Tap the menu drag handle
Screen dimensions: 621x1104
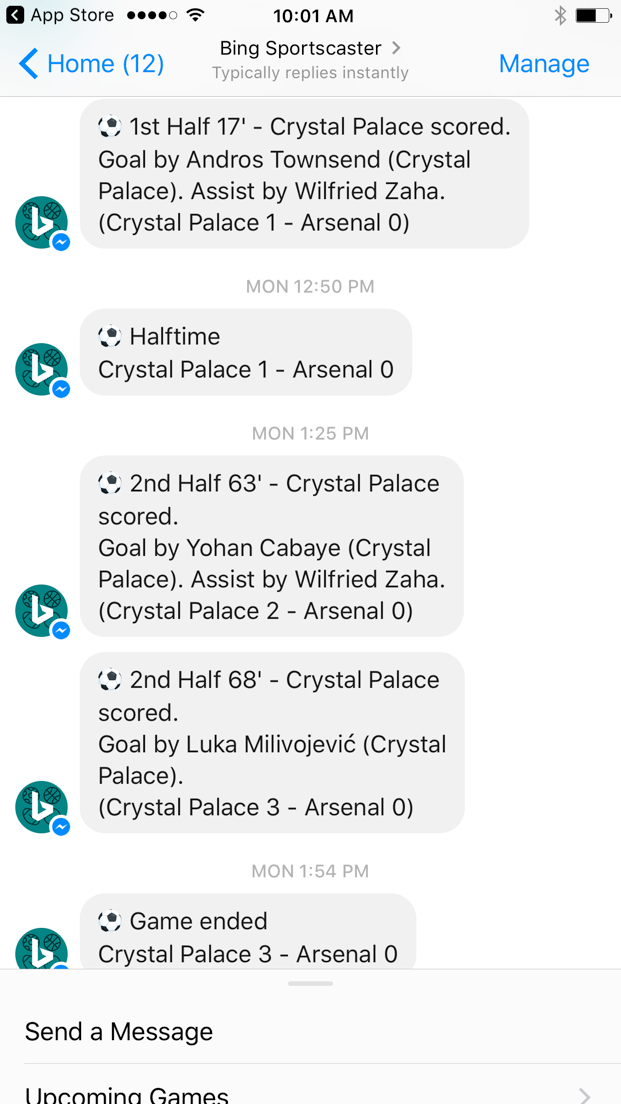point(310,983)
